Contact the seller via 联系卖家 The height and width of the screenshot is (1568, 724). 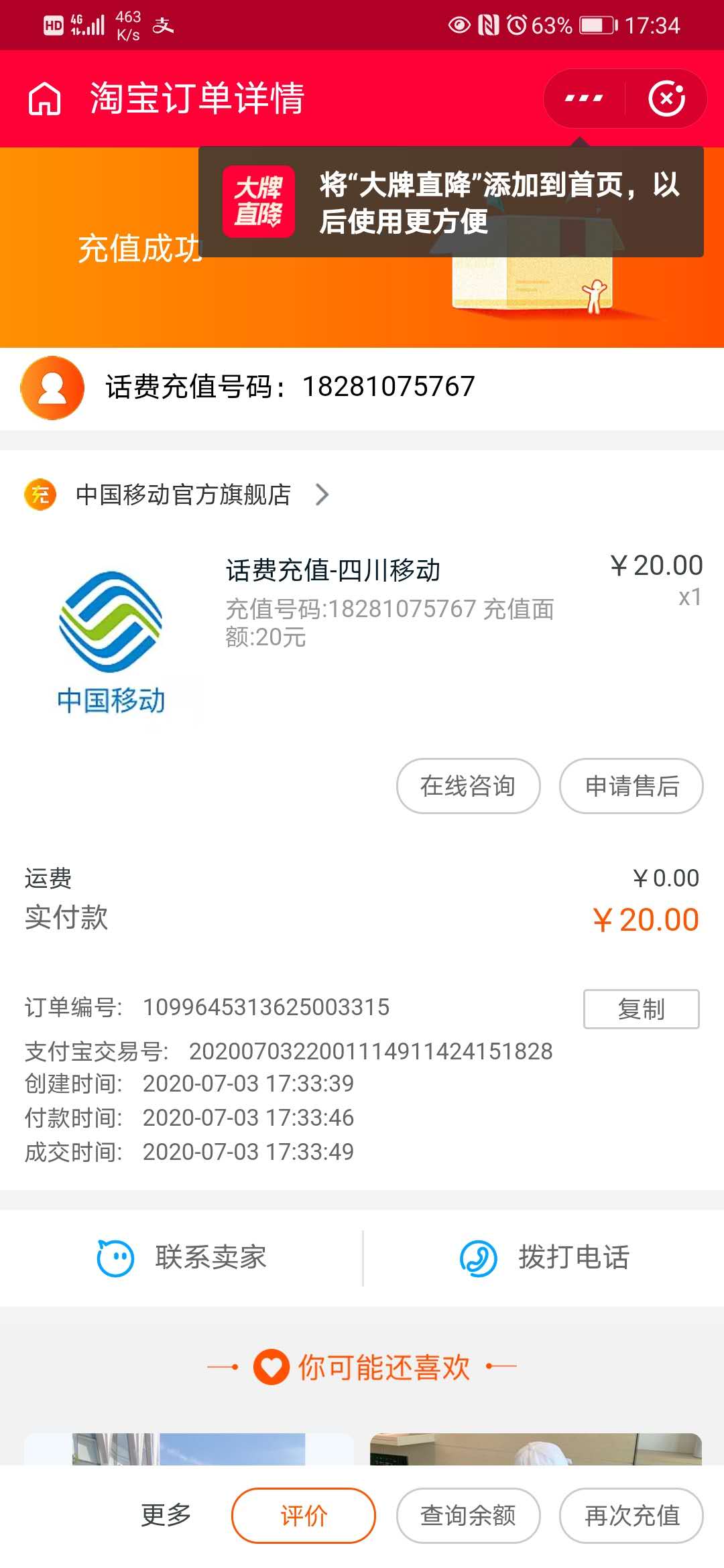[x=182, y=1258]
